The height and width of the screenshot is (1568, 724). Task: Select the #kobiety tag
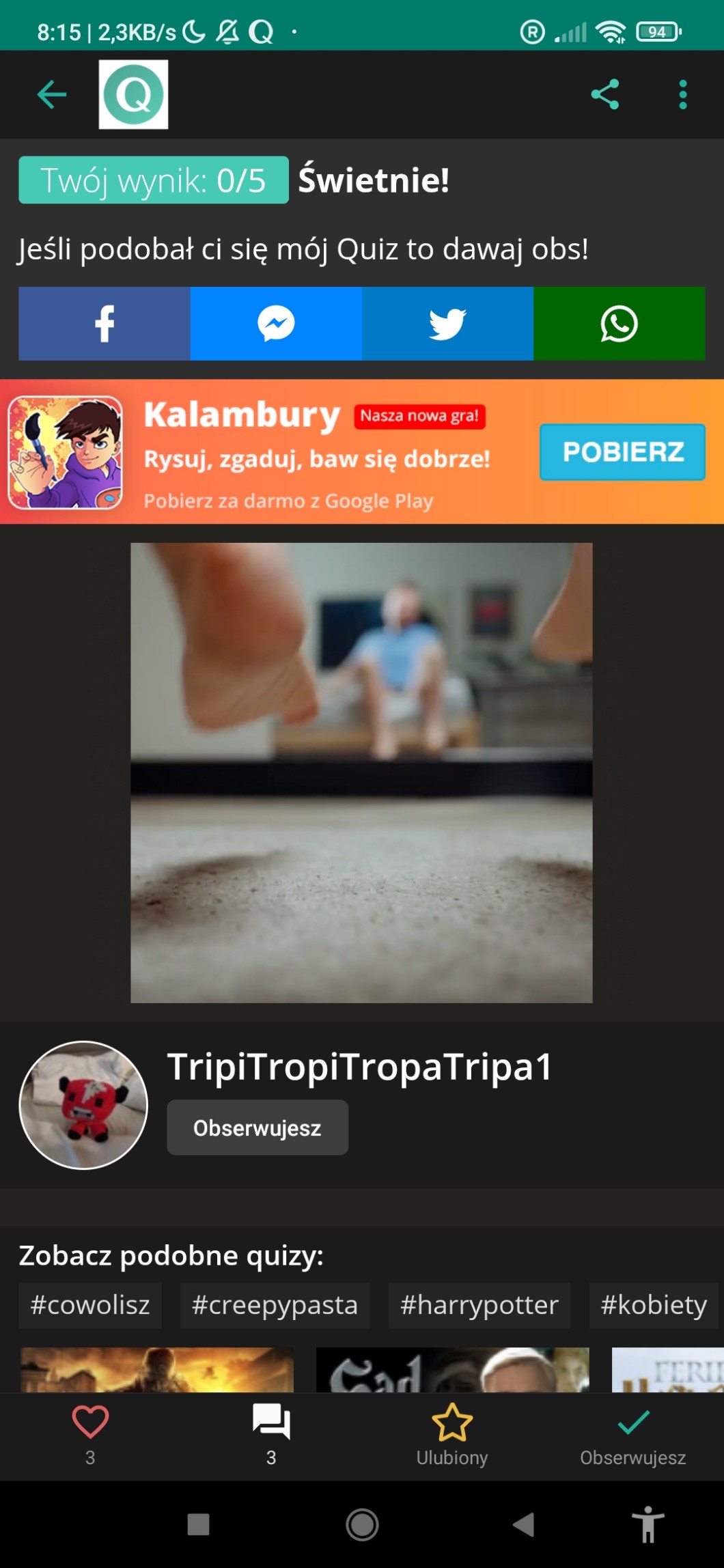point(654,1305)
